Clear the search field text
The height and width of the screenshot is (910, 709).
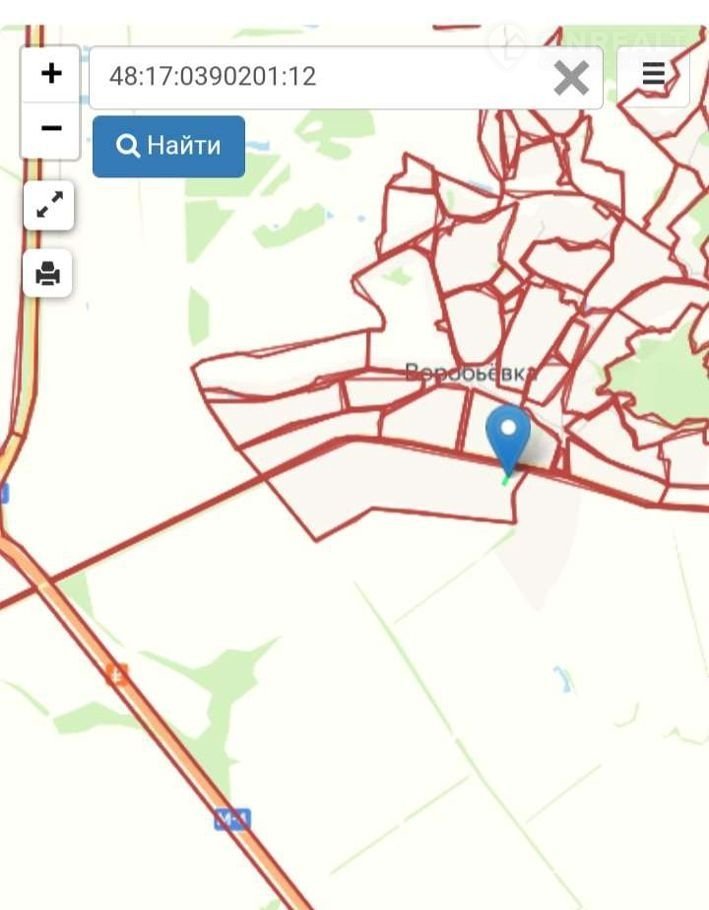(571, 77)
